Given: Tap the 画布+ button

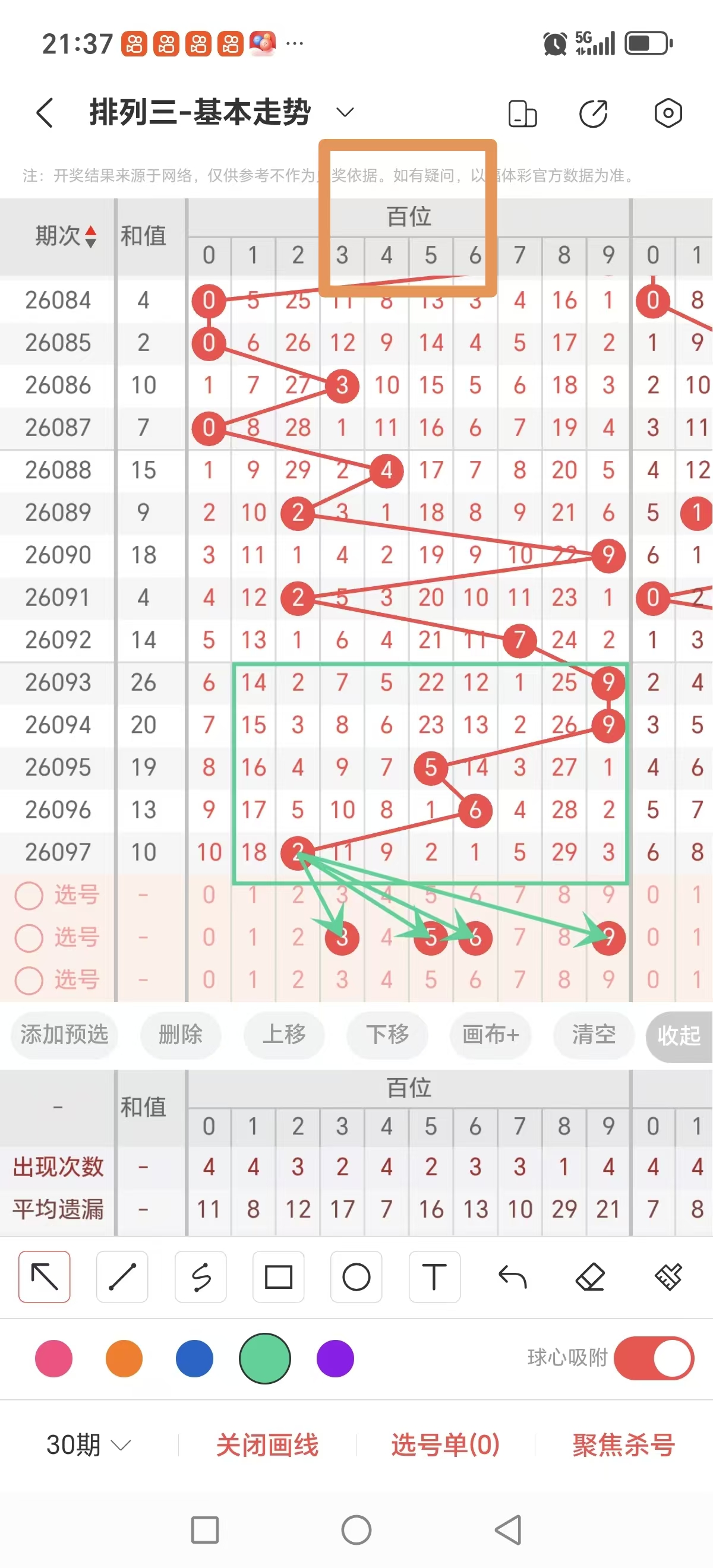Looking at the screenshot, I should tap(490, 1034).
